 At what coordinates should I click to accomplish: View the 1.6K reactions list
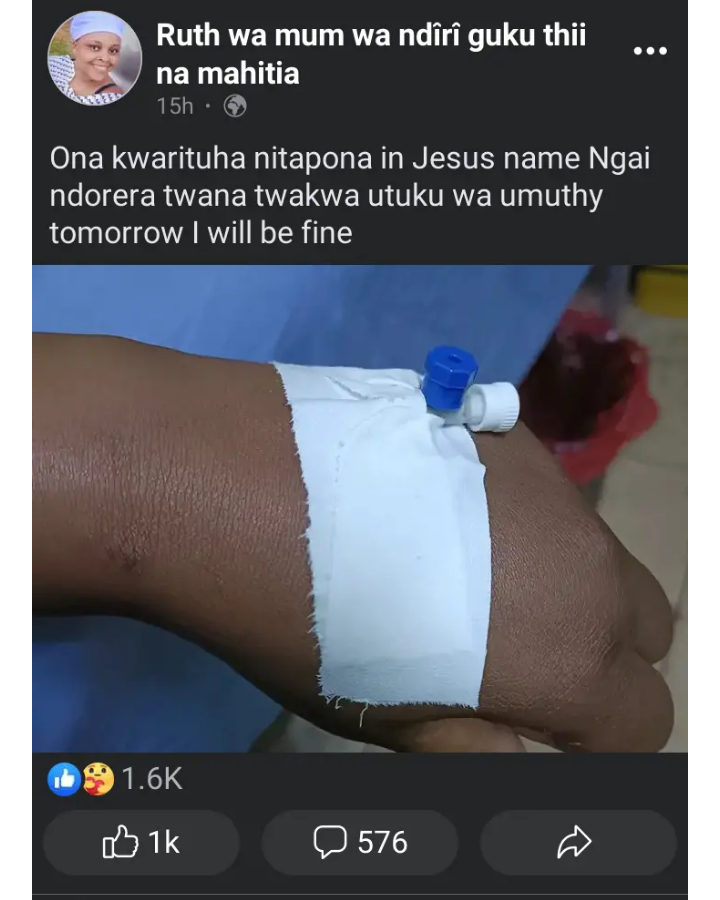click(x=117, y=780)
